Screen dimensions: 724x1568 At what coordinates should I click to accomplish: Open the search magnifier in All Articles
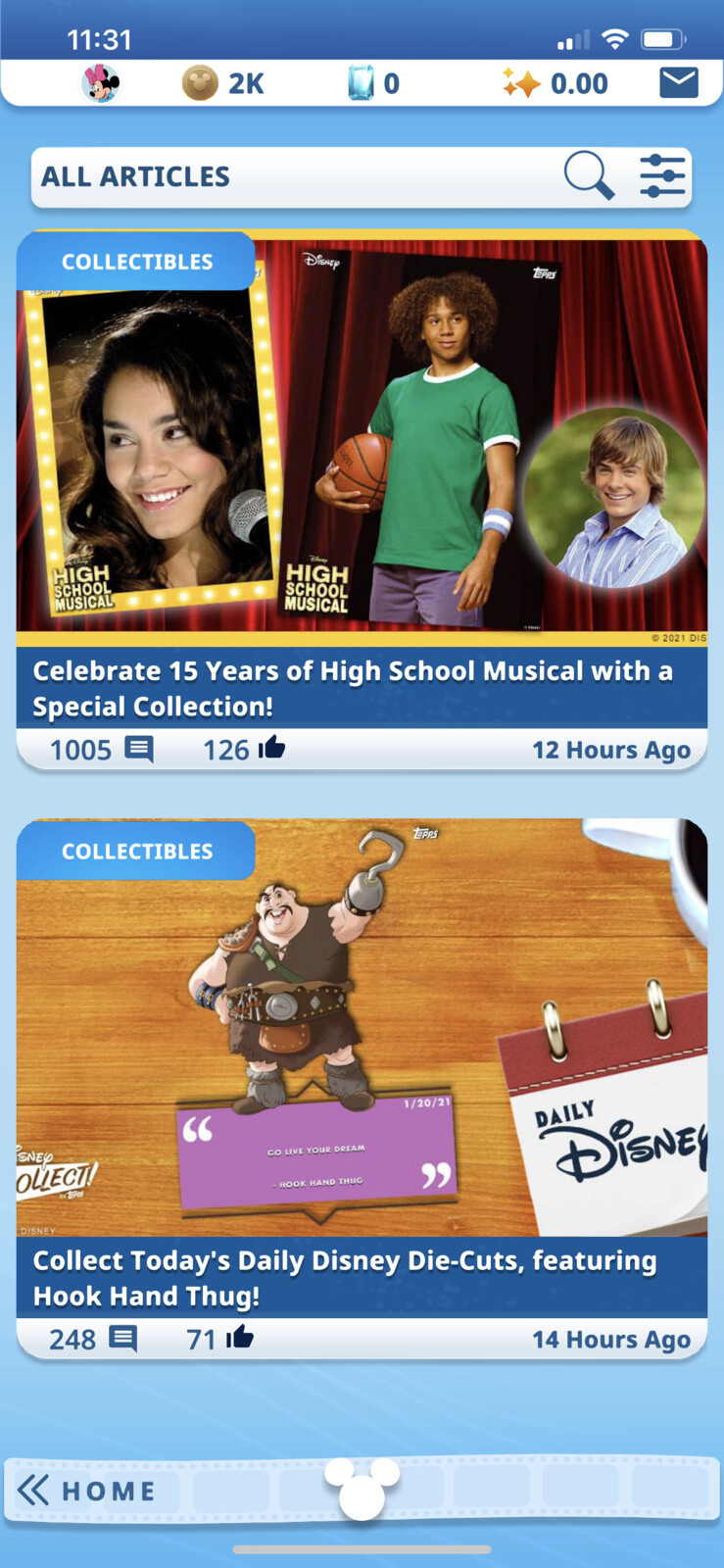[x=589, y=176]
